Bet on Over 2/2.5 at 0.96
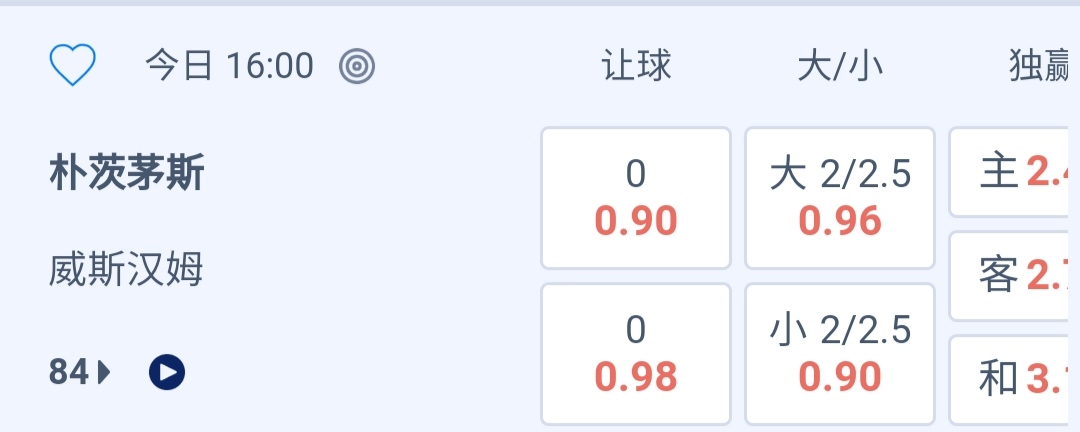The height and width of the screenshot is (432, 1080). tap(840, 198)
